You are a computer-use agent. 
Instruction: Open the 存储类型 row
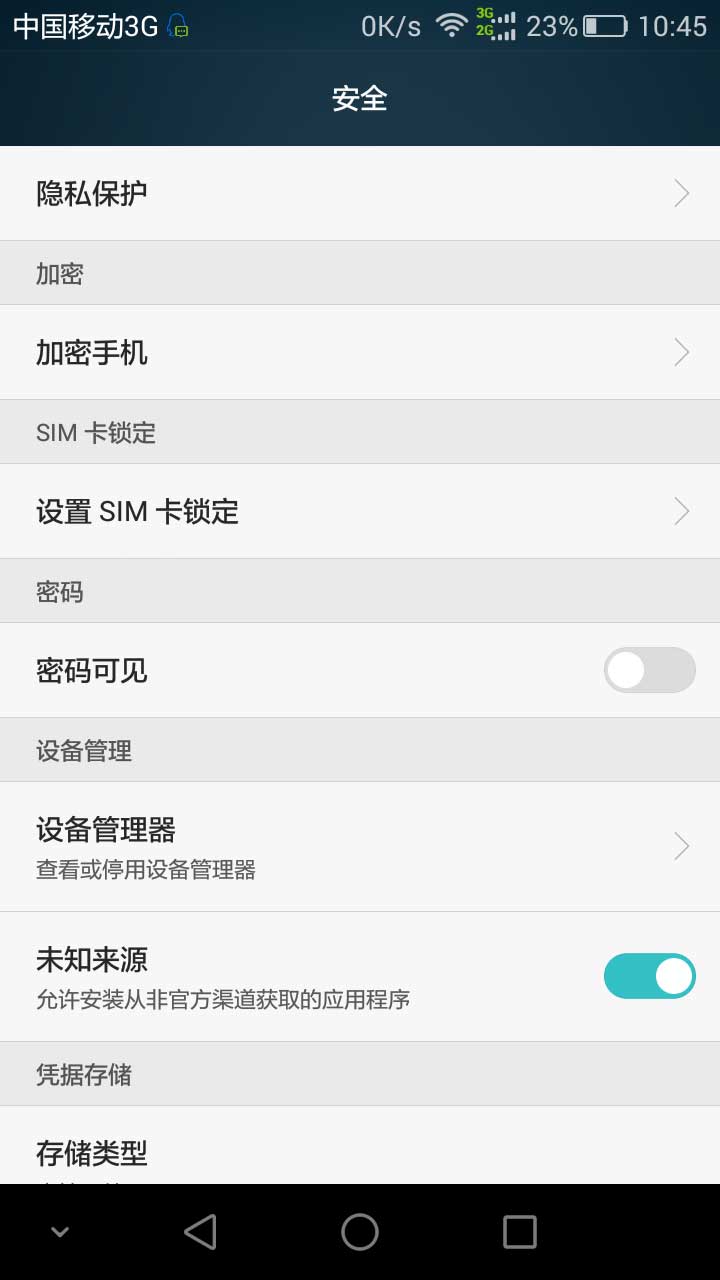(360, 1152)
